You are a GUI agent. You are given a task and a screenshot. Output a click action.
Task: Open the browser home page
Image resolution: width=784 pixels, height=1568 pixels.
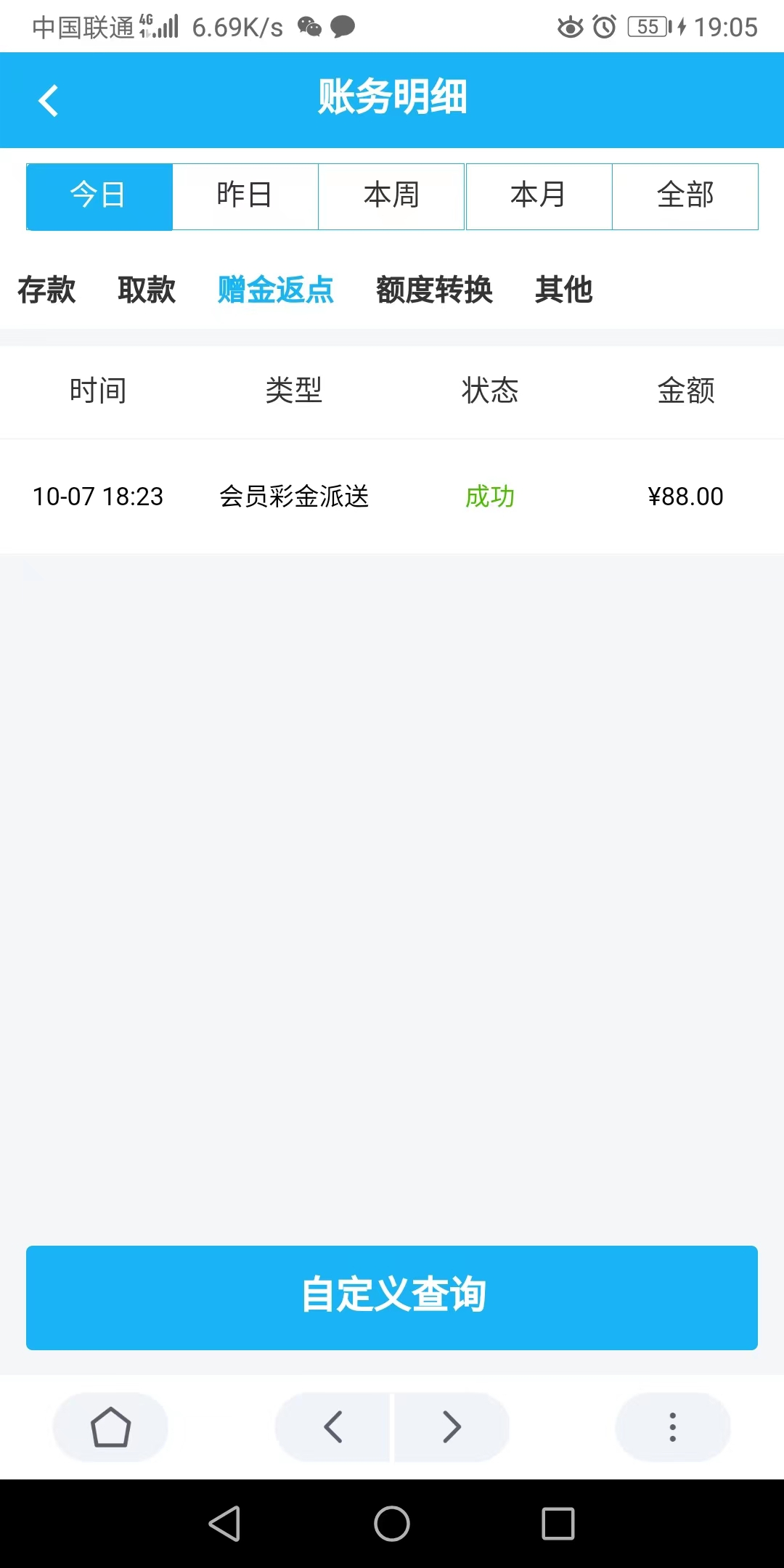110,1427
